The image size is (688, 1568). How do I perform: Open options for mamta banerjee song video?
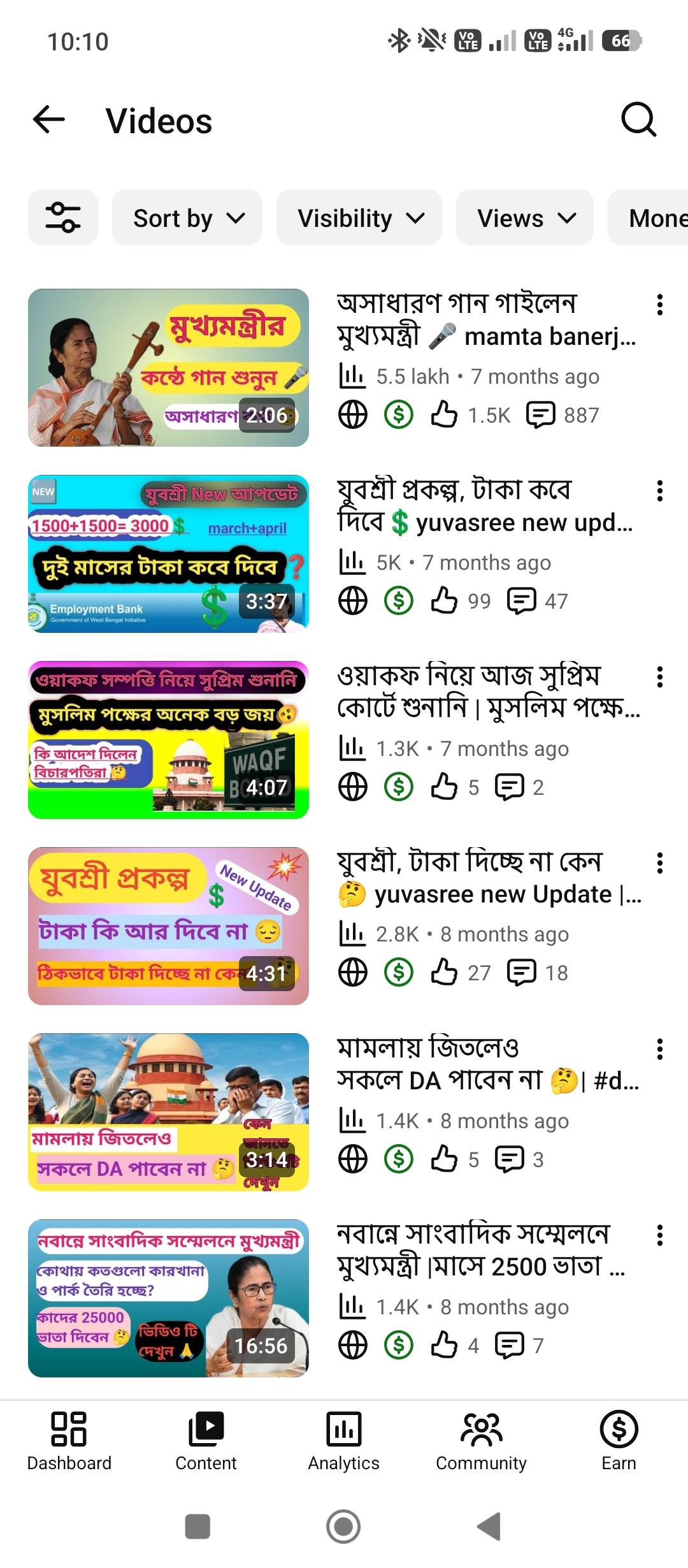[x=660, y=305]
